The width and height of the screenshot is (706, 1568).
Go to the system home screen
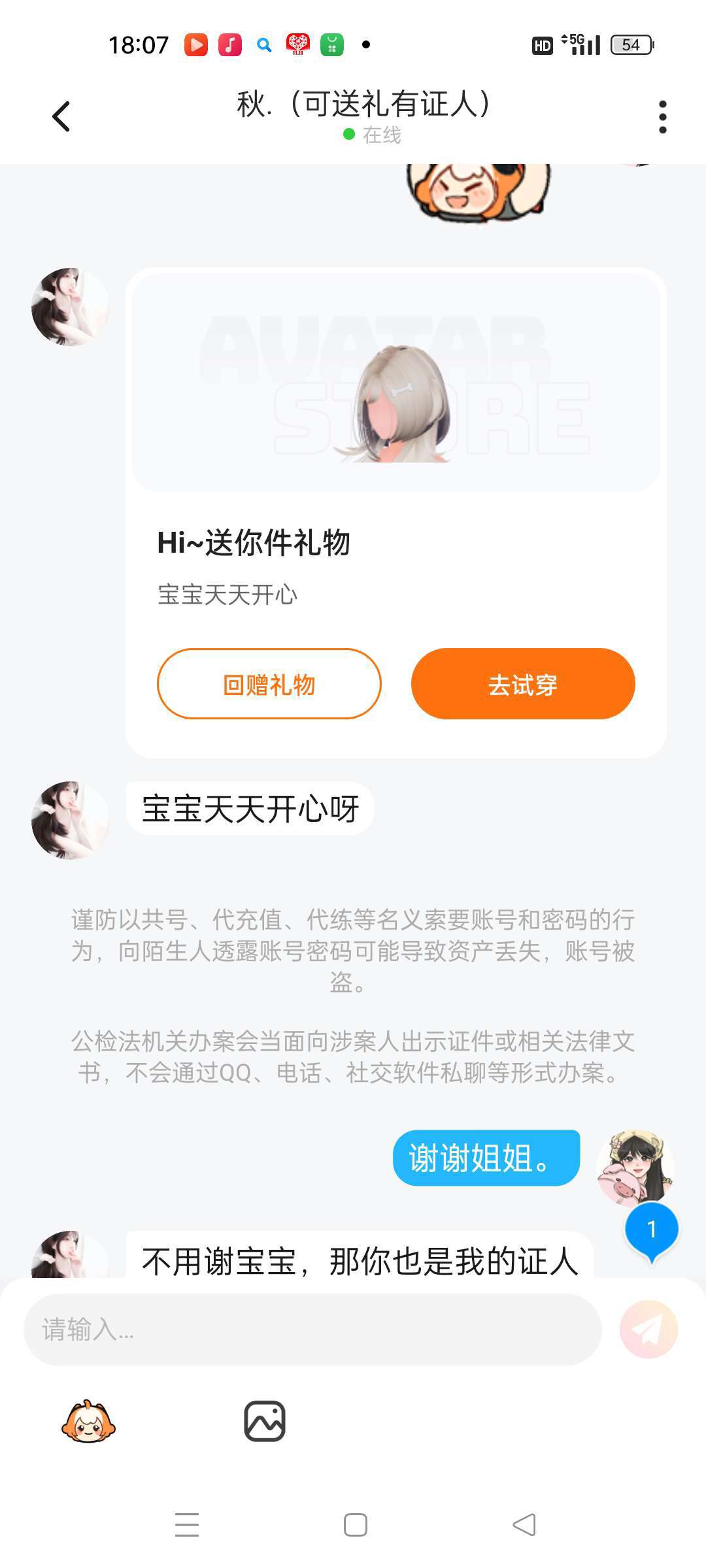(x=355, y=1525)
